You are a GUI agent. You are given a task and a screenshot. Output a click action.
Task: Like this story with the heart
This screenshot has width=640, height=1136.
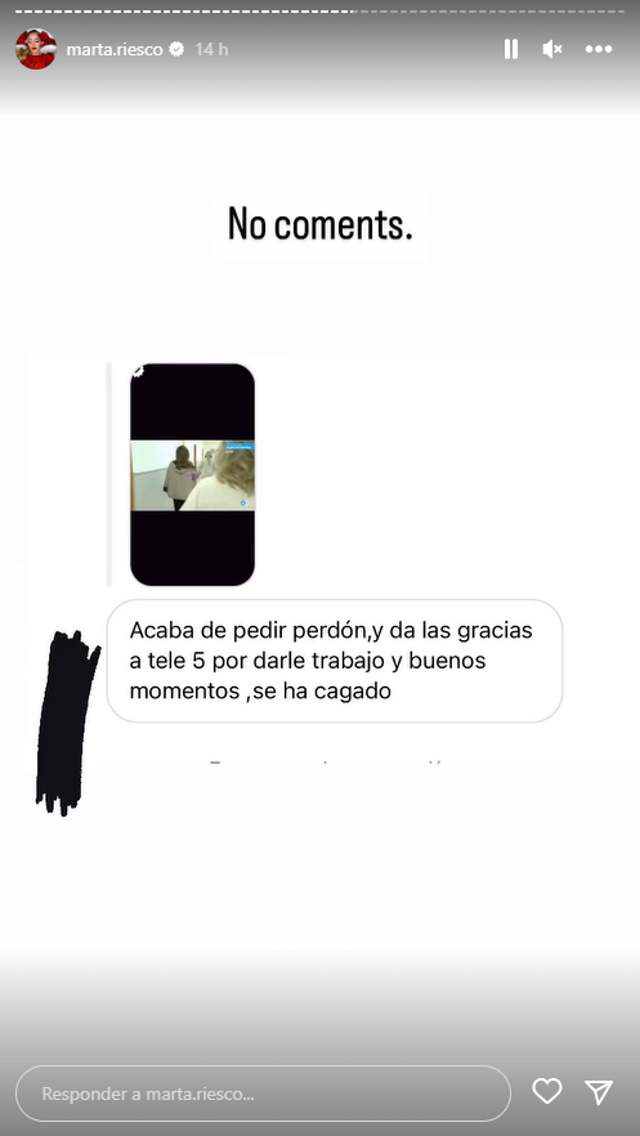point(547,1092)
